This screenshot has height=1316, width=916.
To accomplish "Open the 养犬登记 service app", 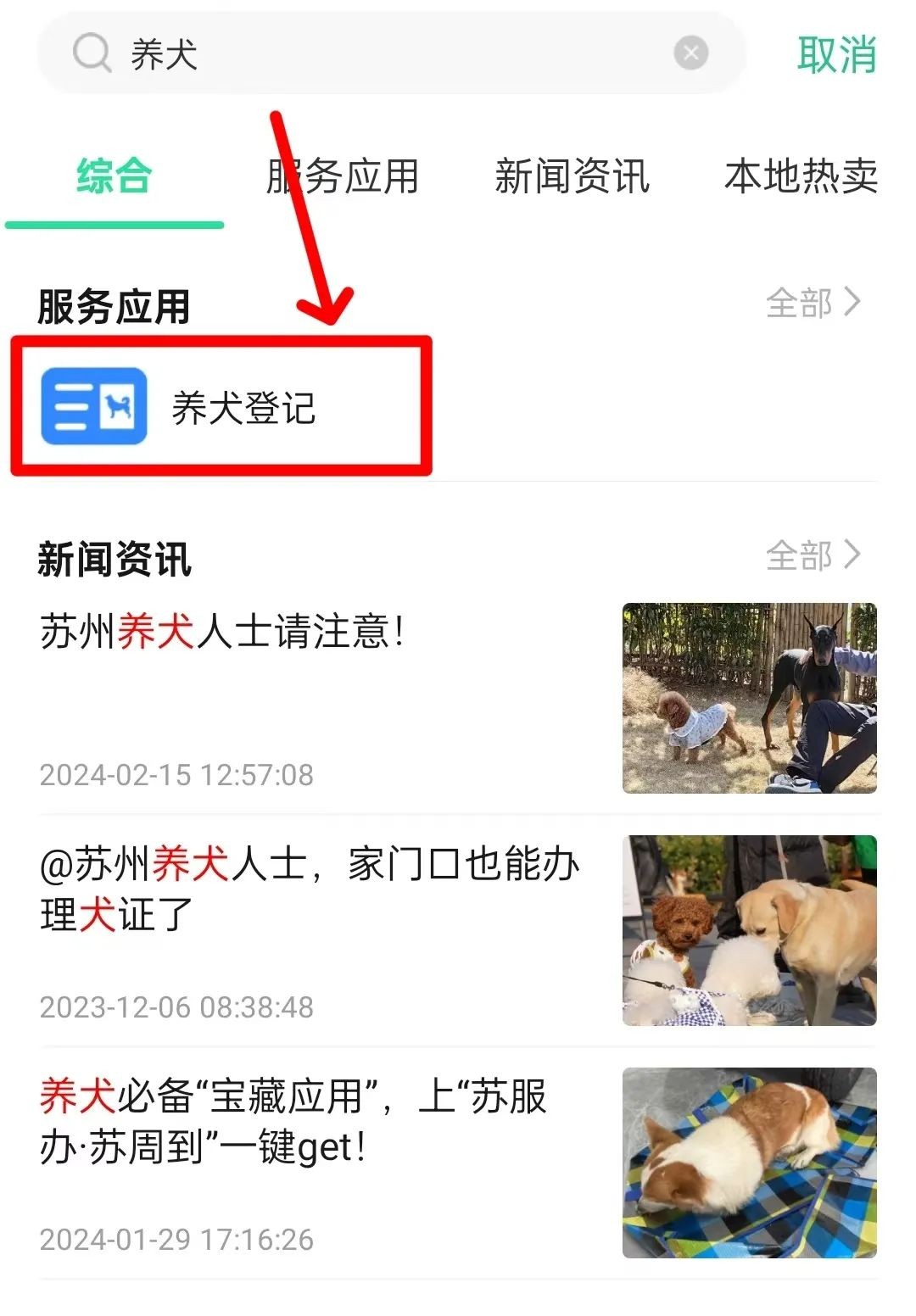I will 221,407.
